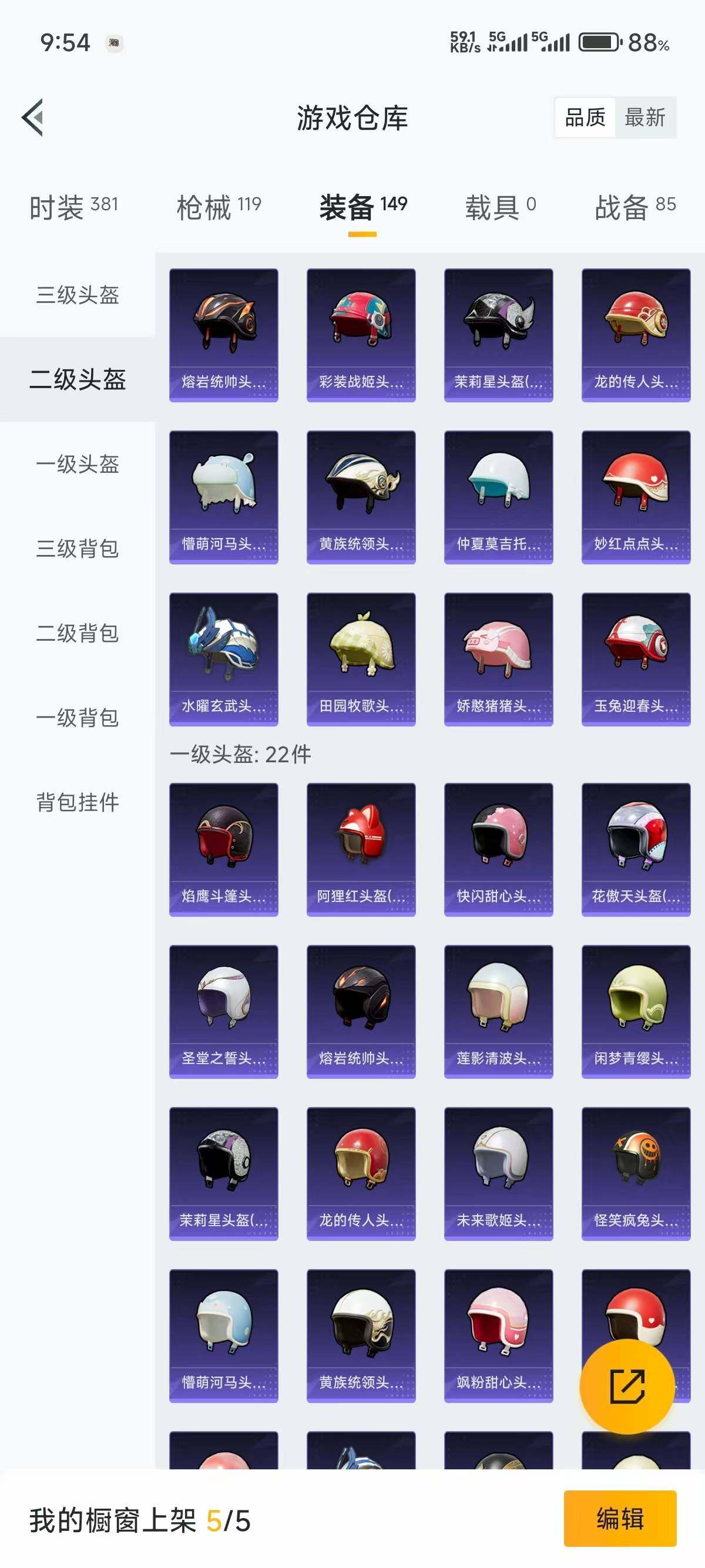Select the 玉兔迎春 helmet card
This screenshot has width=705, height=1568.
[634, 654]
